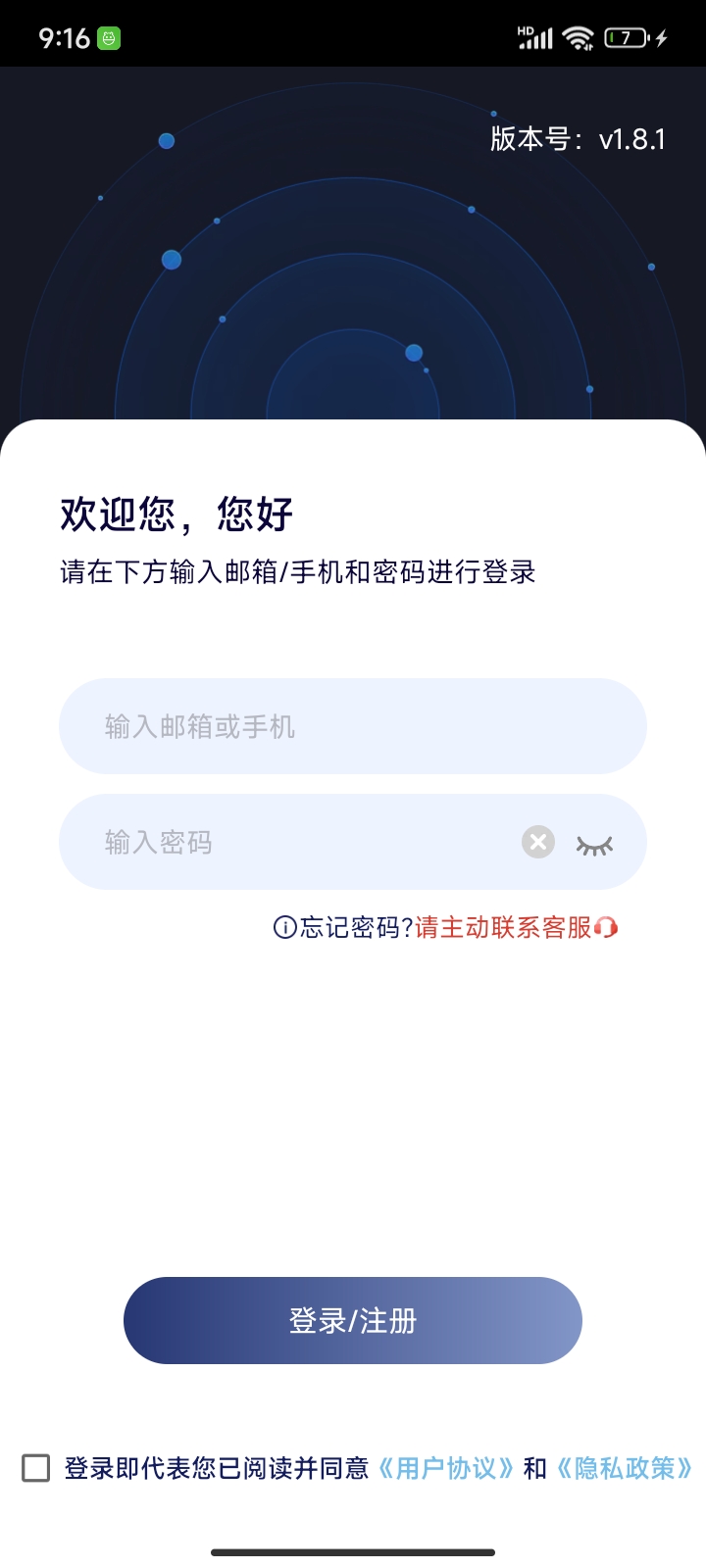
Task: Tap the green icon next to the clock
Action: (109, 35)
